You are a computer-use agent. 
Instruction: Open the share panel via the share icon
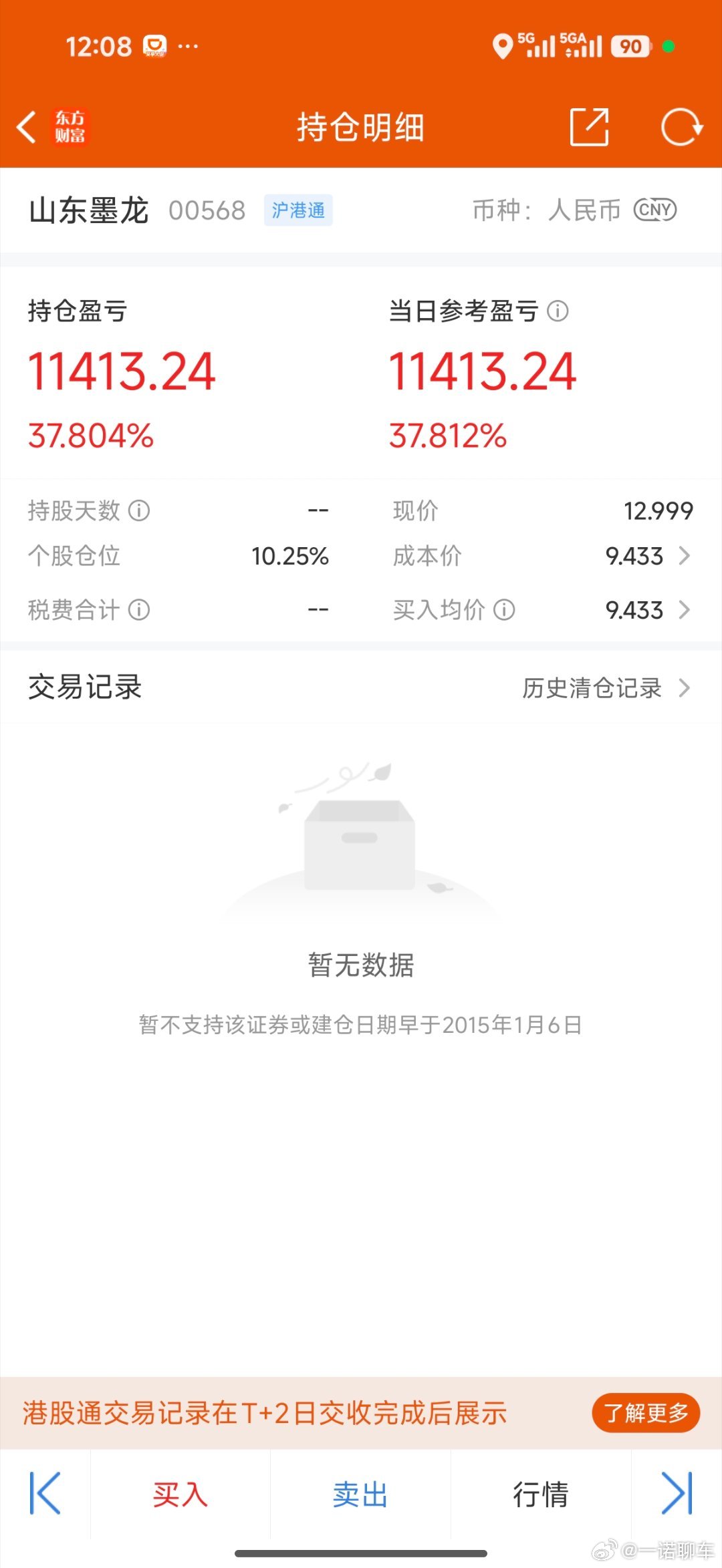click(588, 127)
